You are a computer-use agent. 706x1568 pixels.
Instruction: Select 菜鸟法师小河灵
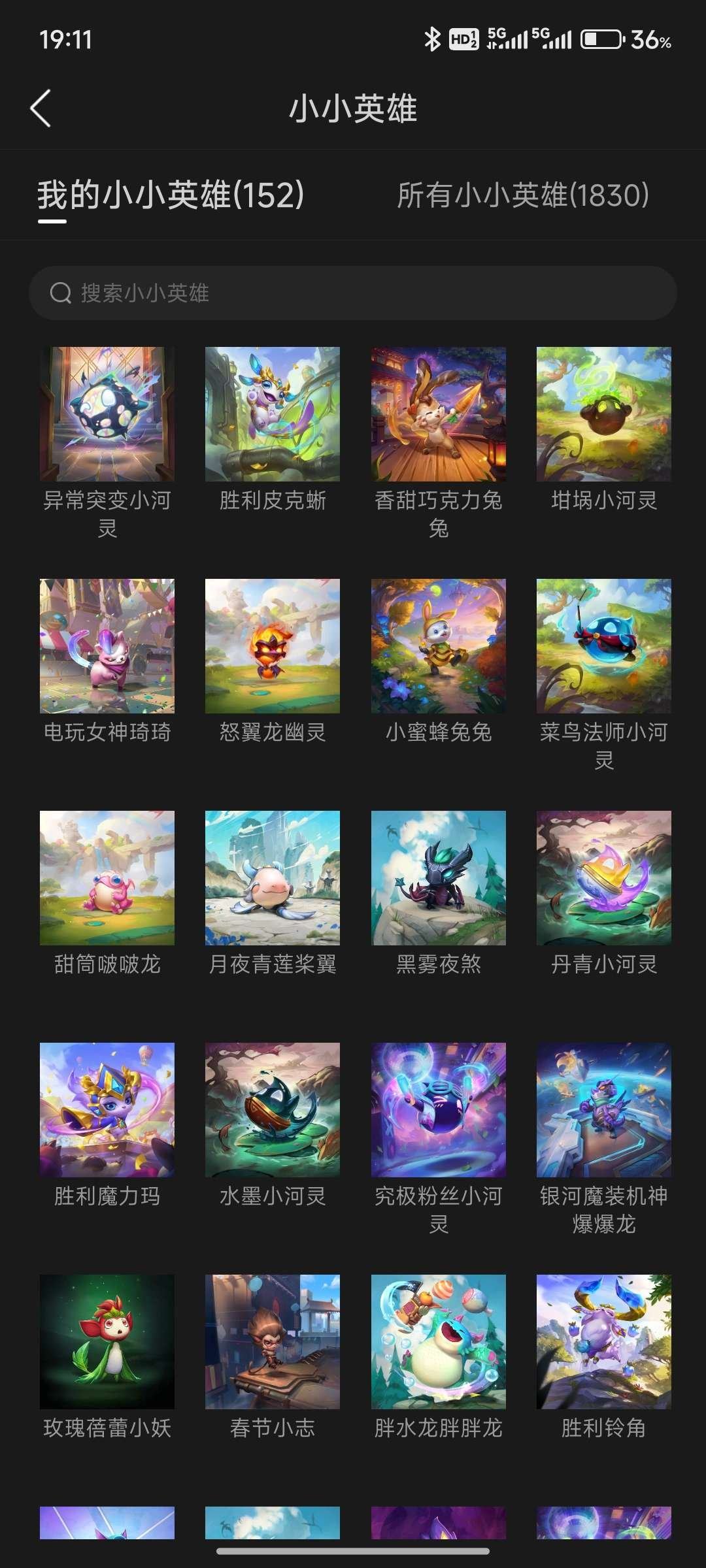click(x=604, y=646)
